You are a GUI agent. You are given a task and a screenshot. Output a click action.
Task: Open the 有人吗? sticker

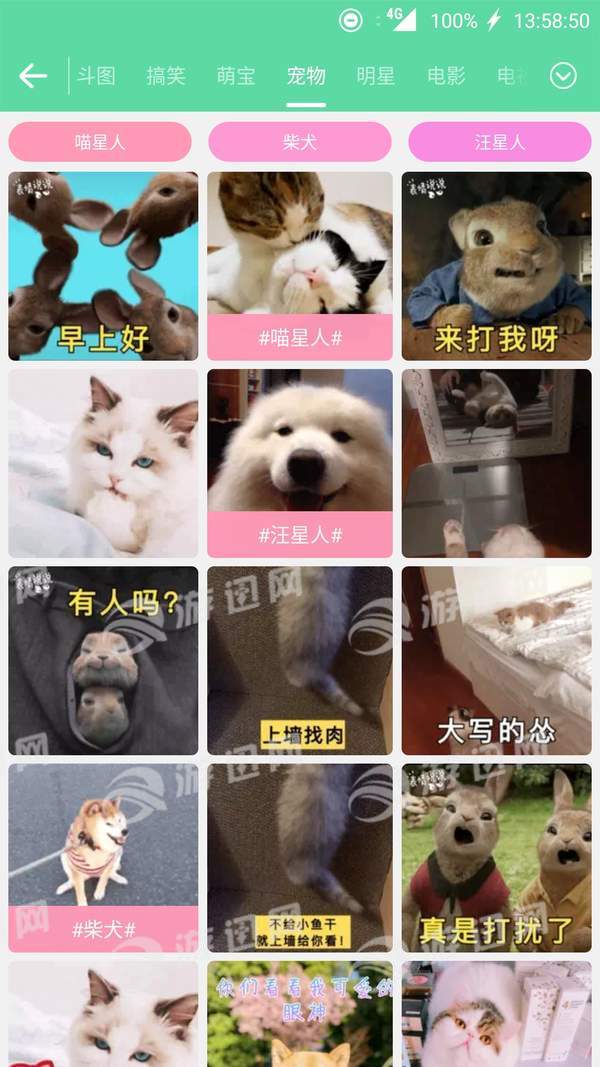click(103, 660)
